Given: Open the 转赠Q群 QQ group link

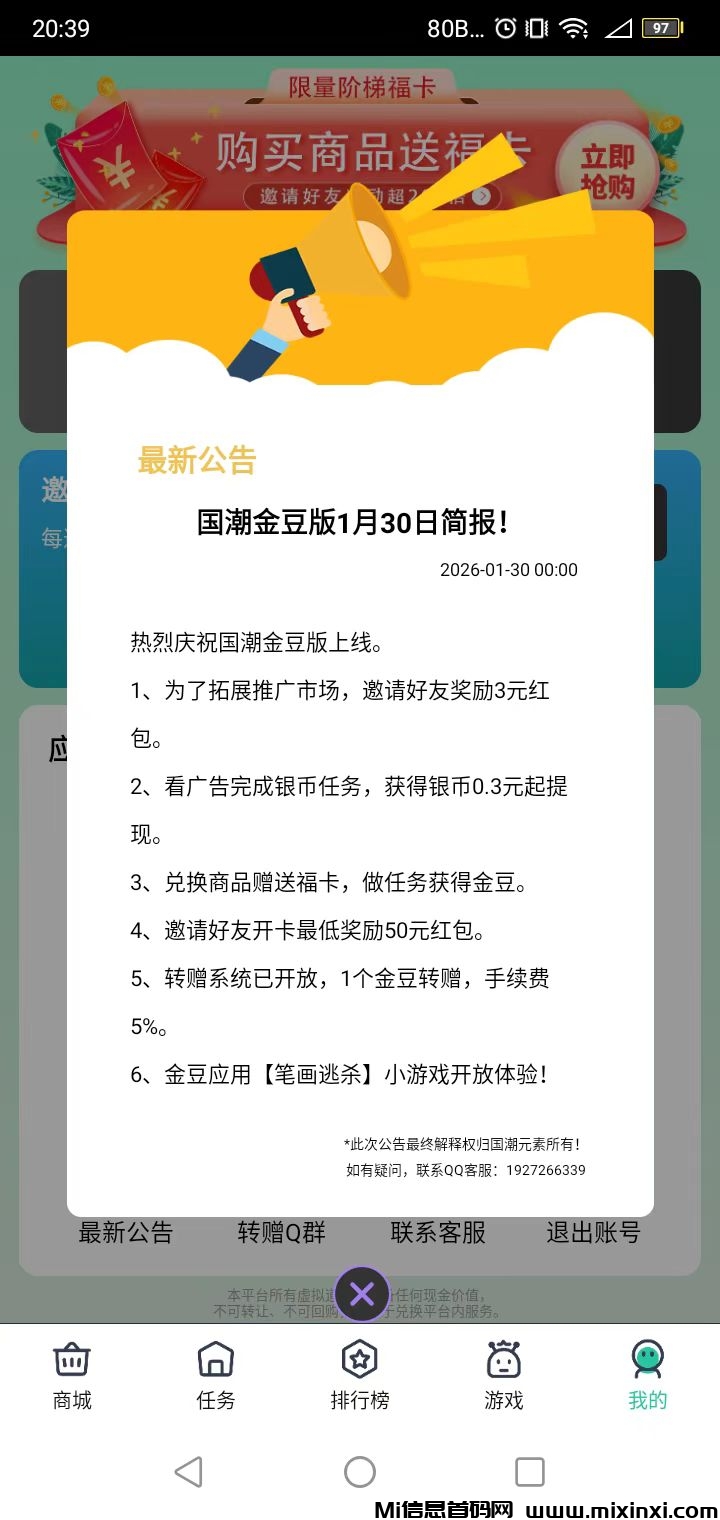Looking at the screenshot, I should coord(282,1233).
